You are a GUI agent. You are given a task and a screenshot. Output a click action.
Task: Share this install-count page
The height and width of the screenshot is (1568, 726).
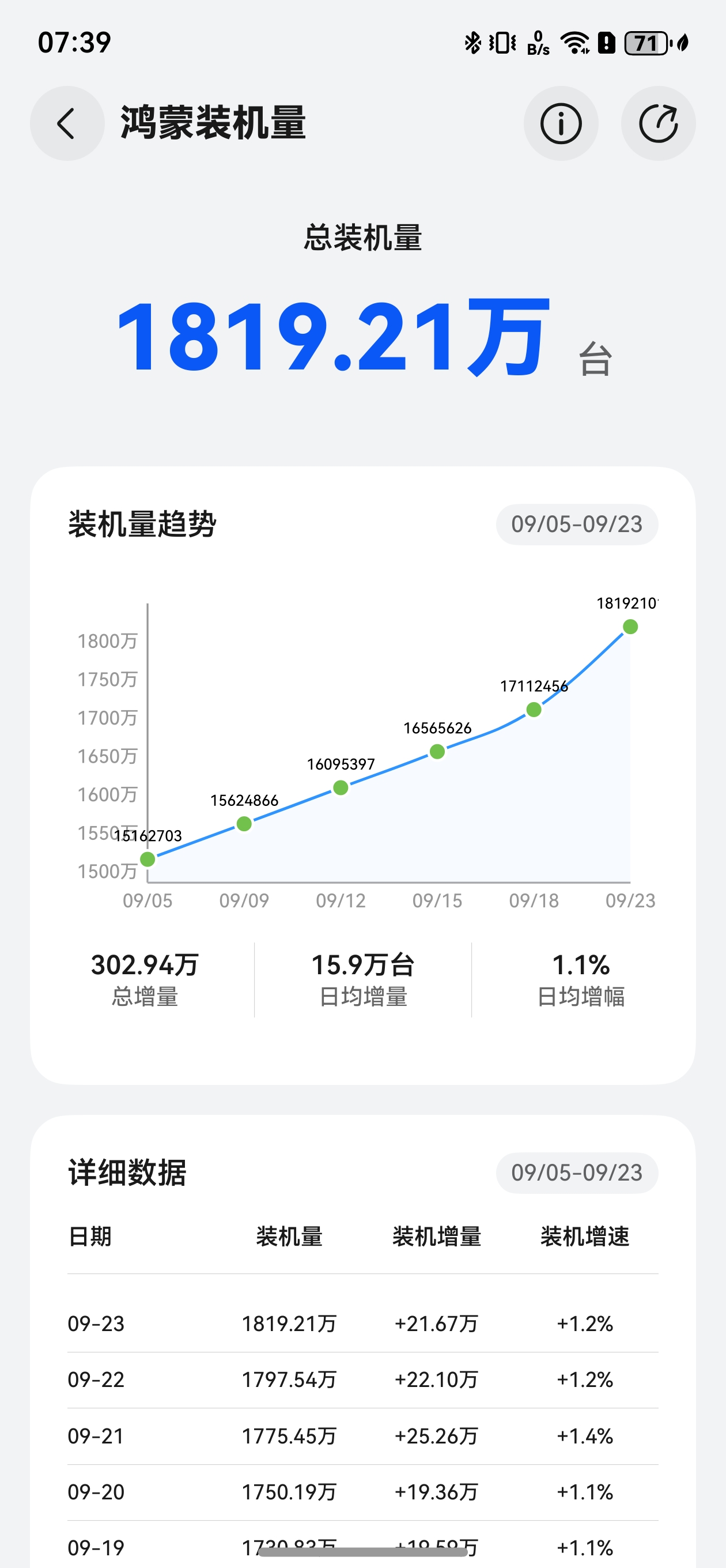pos(658,123)
